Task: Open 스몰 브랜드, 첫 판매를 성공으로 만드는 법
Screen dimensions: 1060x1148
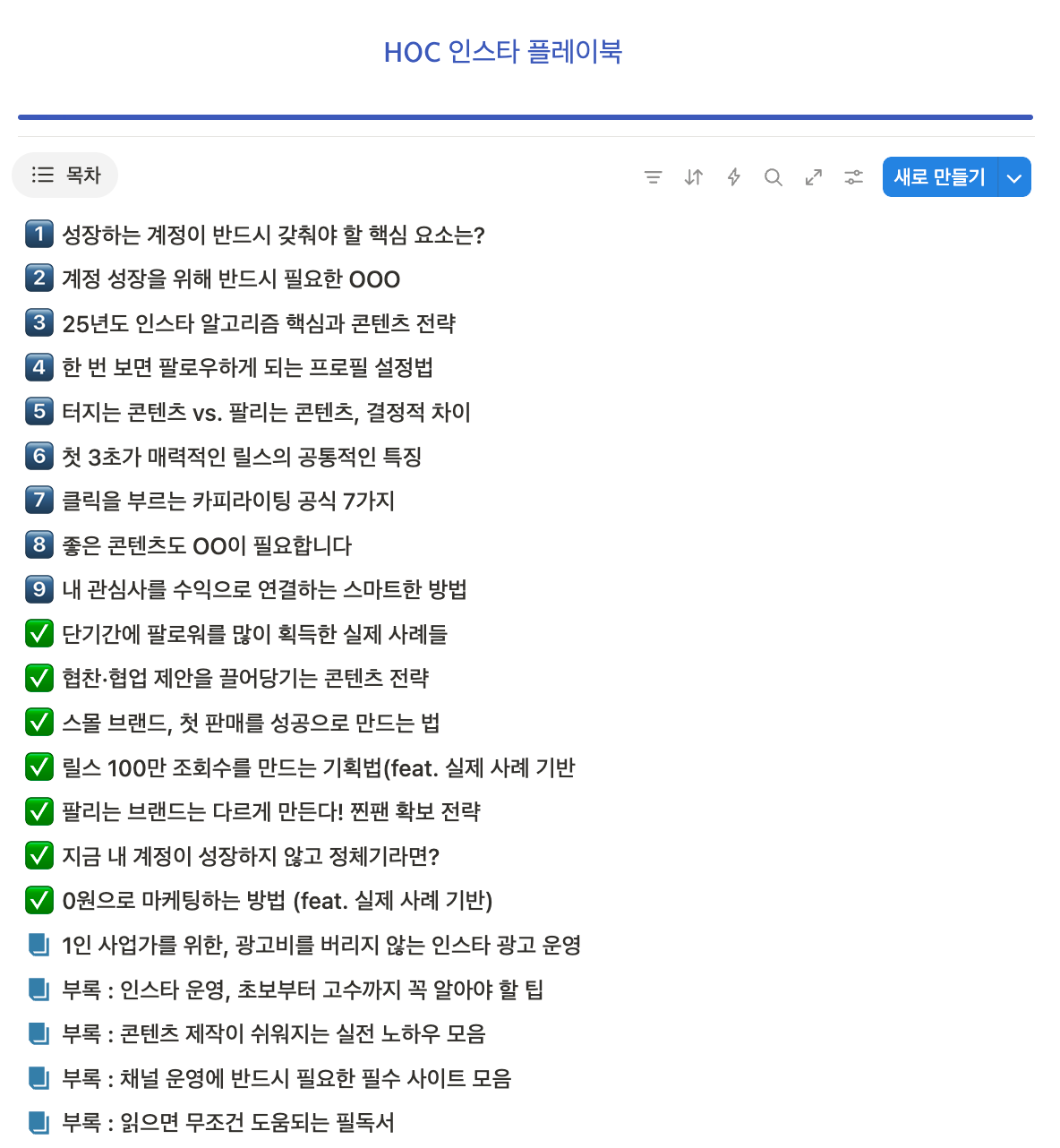Action: click(x=251, y=724)
